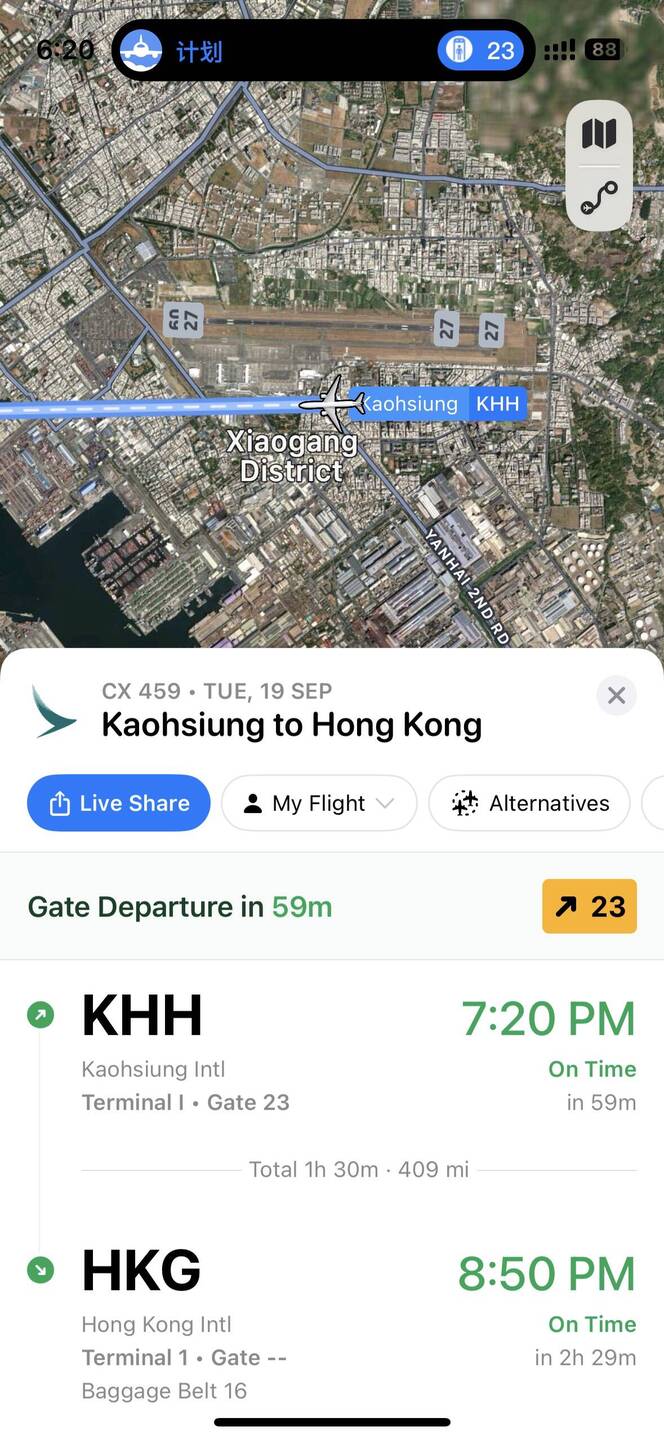Open the My Flight dropdown
The width and height of the screenshot is (664, 1440).
319,803
